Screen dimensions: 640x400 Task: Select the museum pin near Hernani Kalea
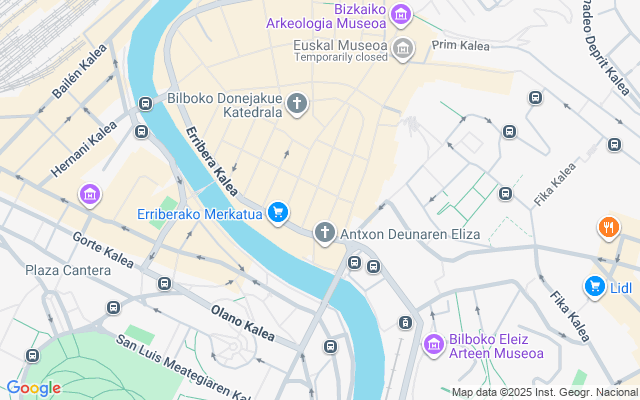click(90, 193)
